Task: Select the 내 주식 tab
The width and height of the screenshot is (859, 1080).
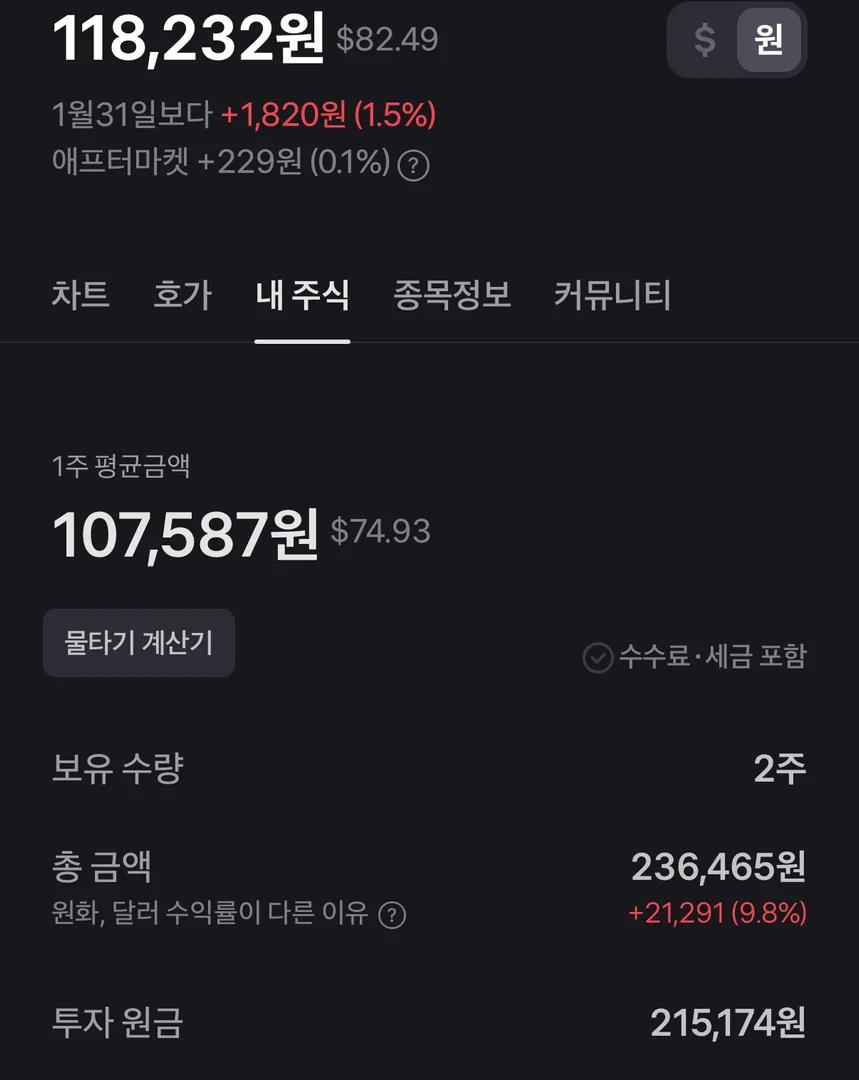Action: (302, 295)
